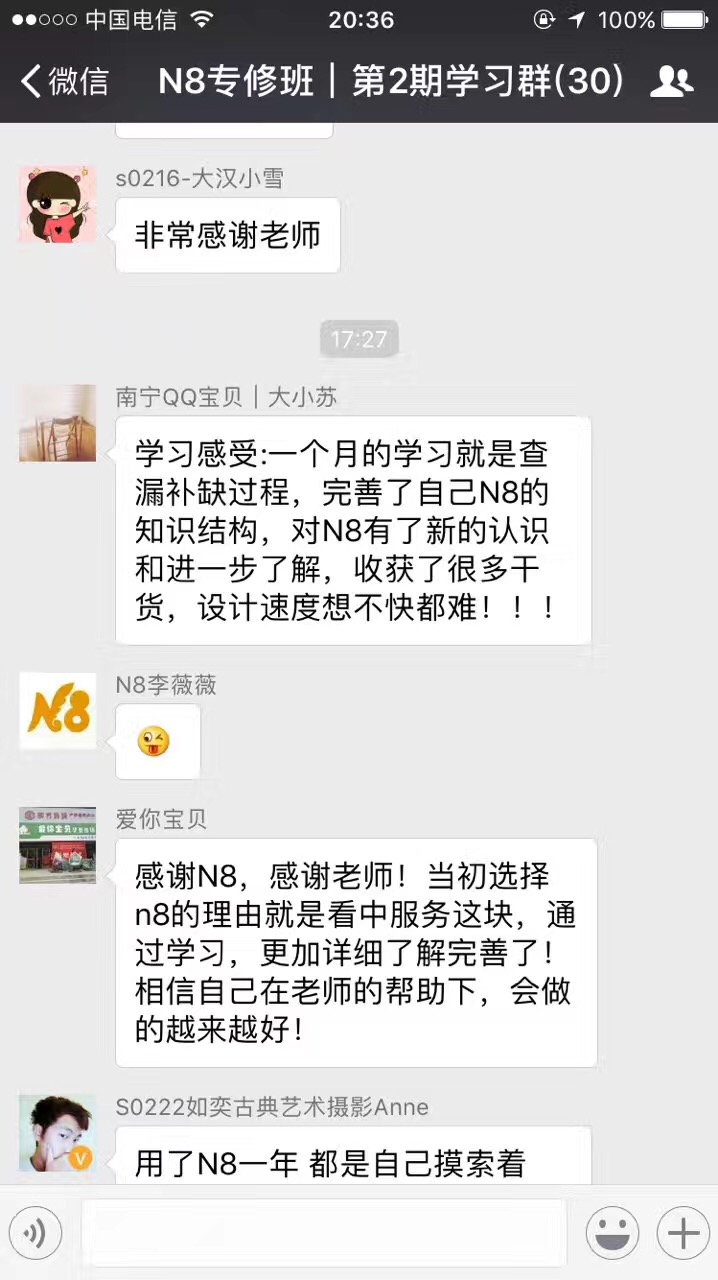Open the emoji sticker panel
This screenshot has height=1280, width=718.
(x=612, y=1233)
